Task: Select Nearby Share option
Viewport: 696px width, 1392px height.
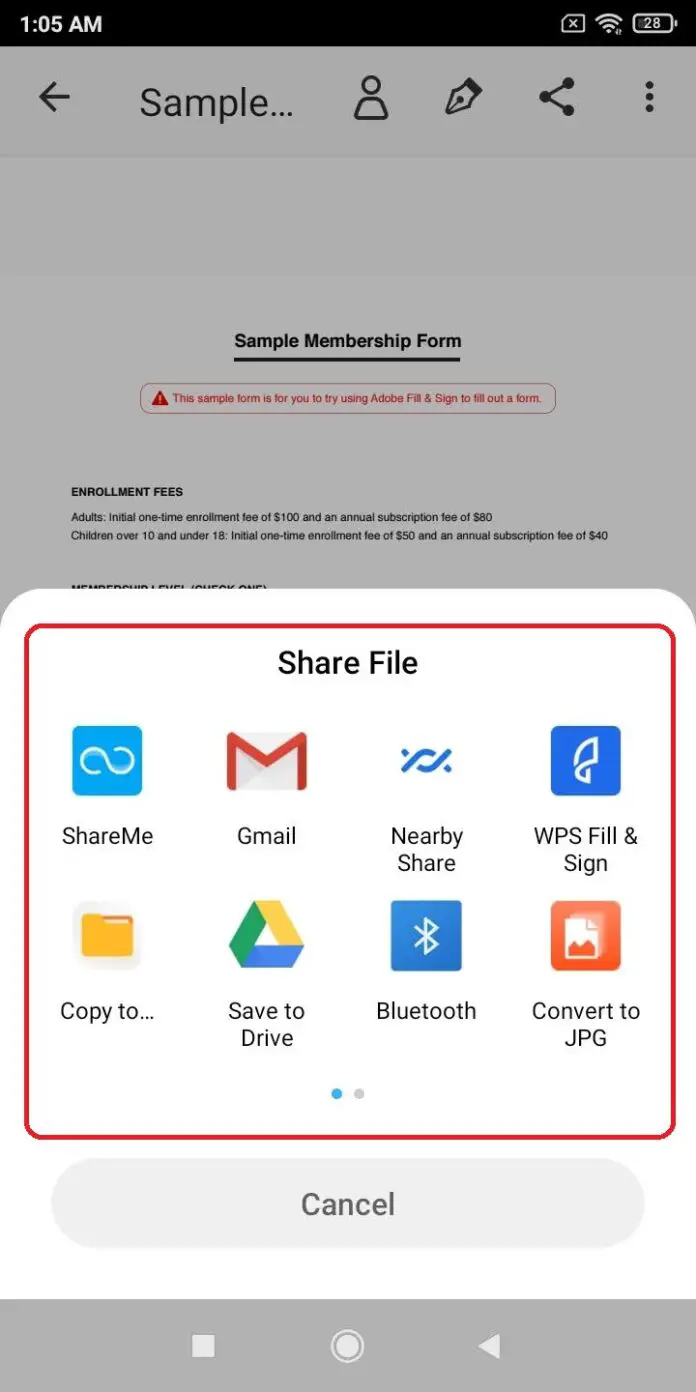Action: 426,761
